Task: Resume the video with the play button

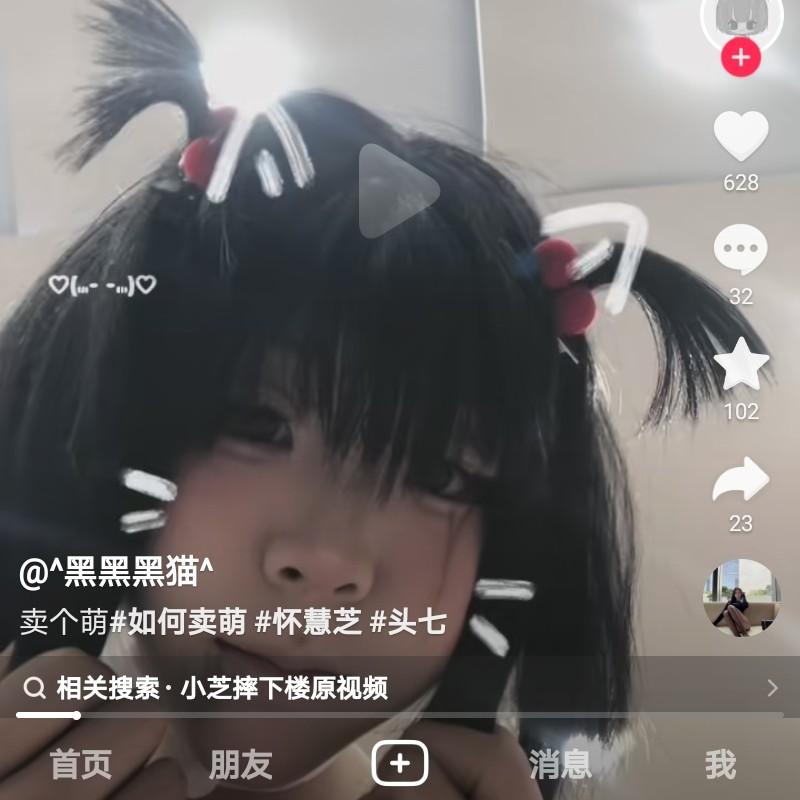Action: pyautogui.click(x=398, y=191)
